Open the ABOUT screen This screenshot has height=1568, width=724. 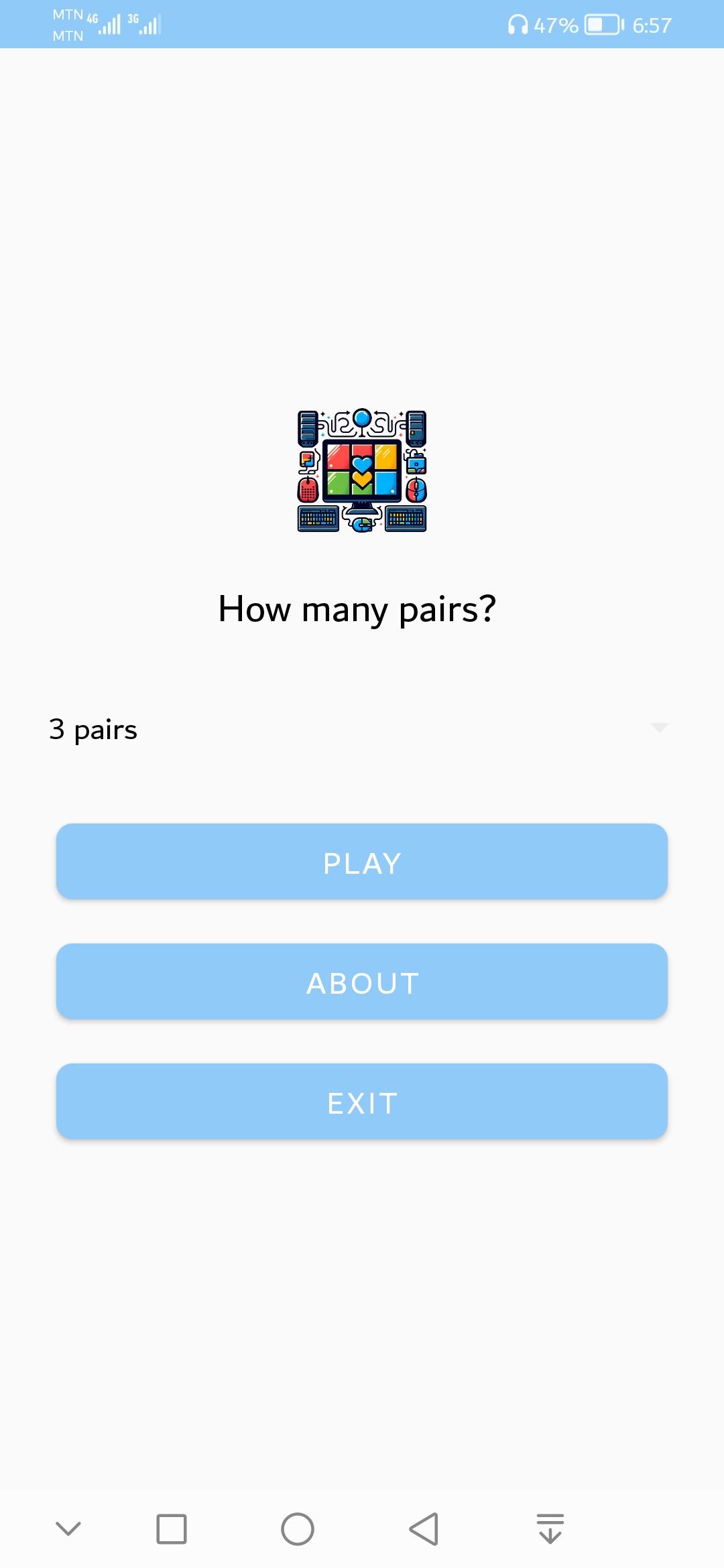click(362, 982)
